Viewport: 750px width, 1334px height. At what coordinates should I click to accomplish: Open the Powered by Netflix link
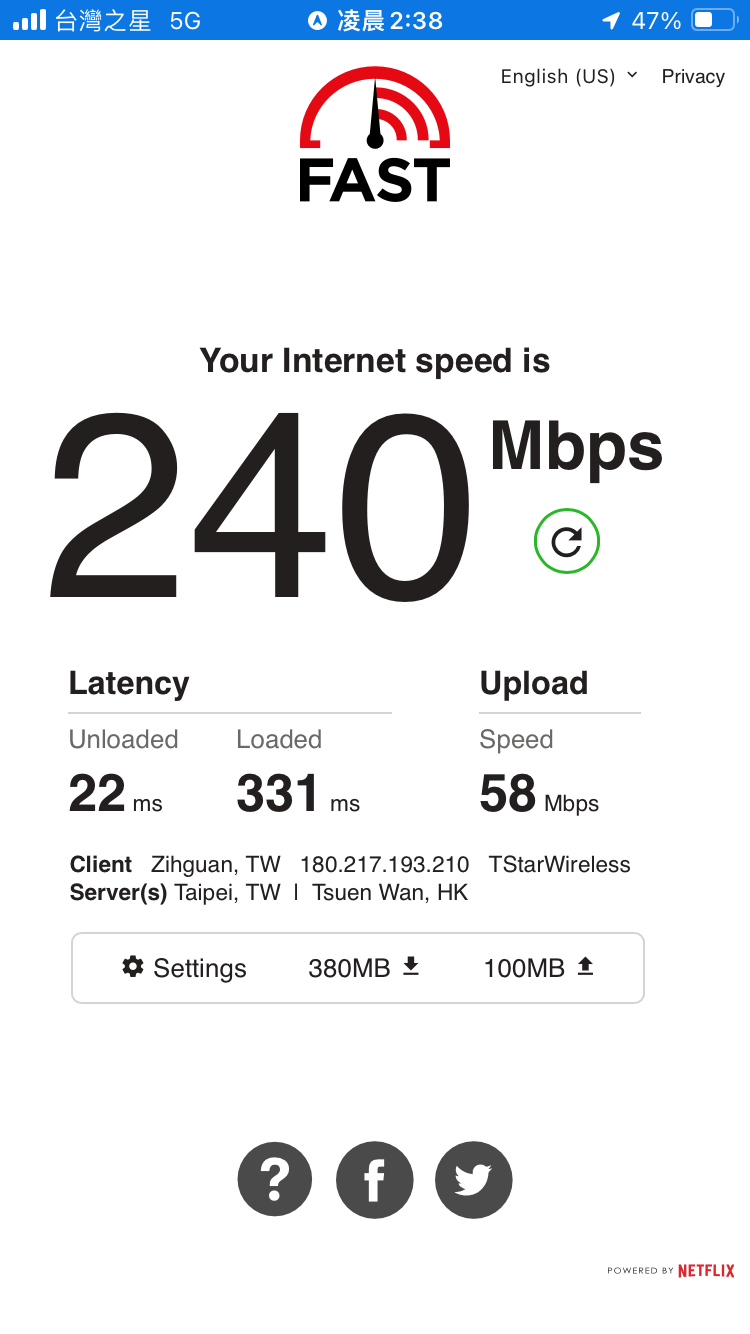click(x=671, y=1270)
